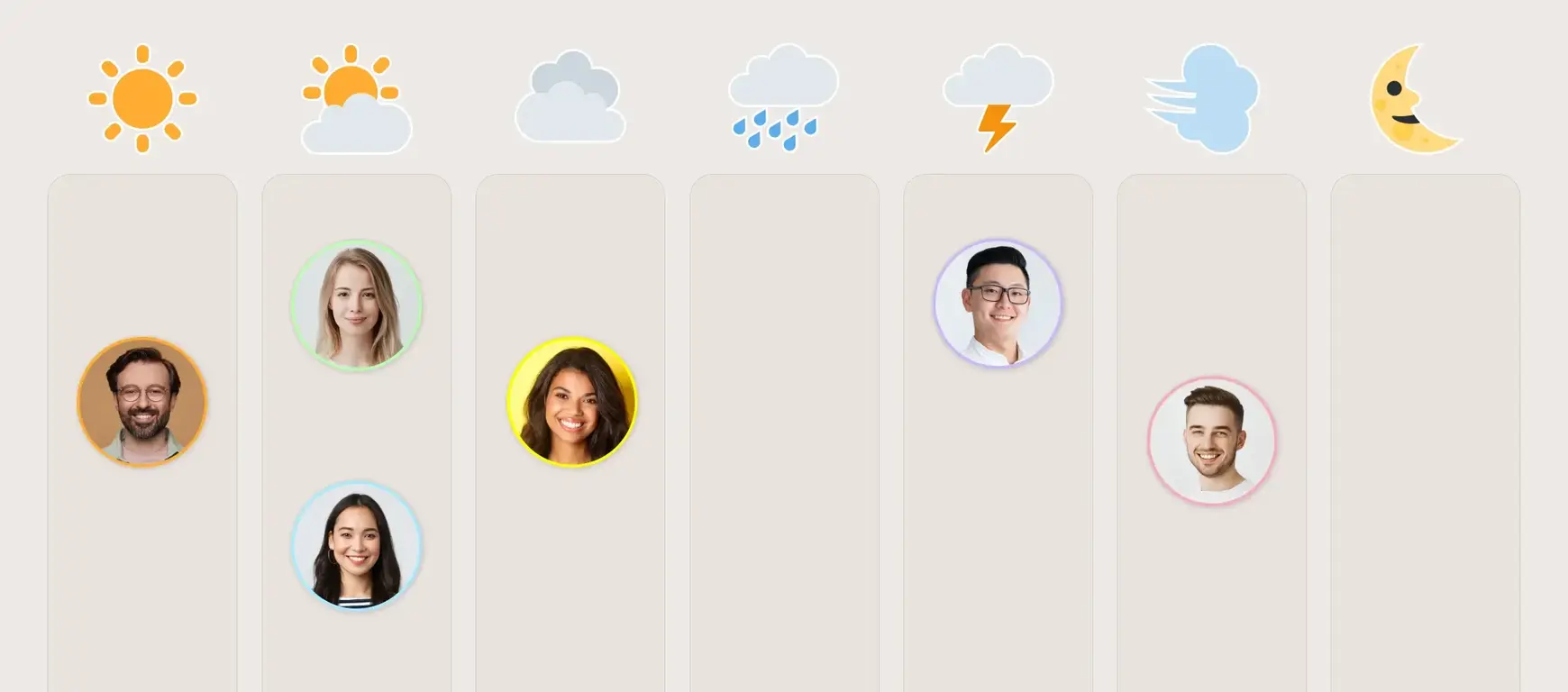Viewport: 1568px width, 692px height.
Task: Open the dark-haired woman's avatar in striped shirt
Action: pos(357,547)
